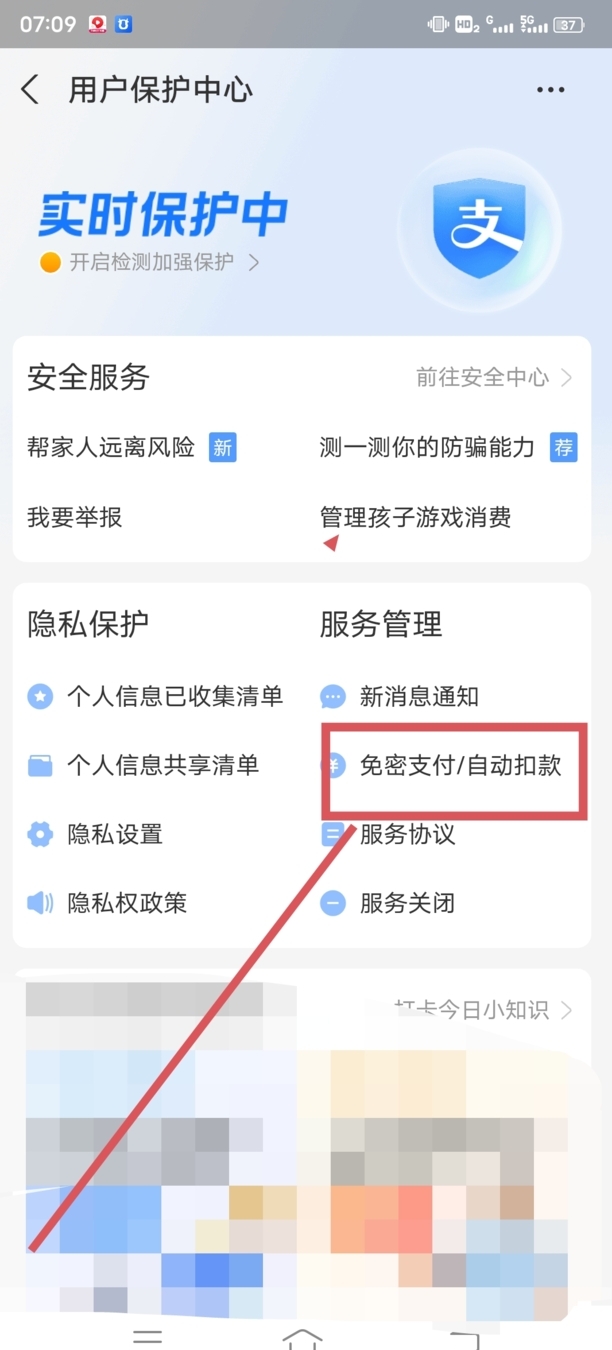Tap the system home button
The width and height of the screenshot is (612, 1350).
pos(302,1338)
